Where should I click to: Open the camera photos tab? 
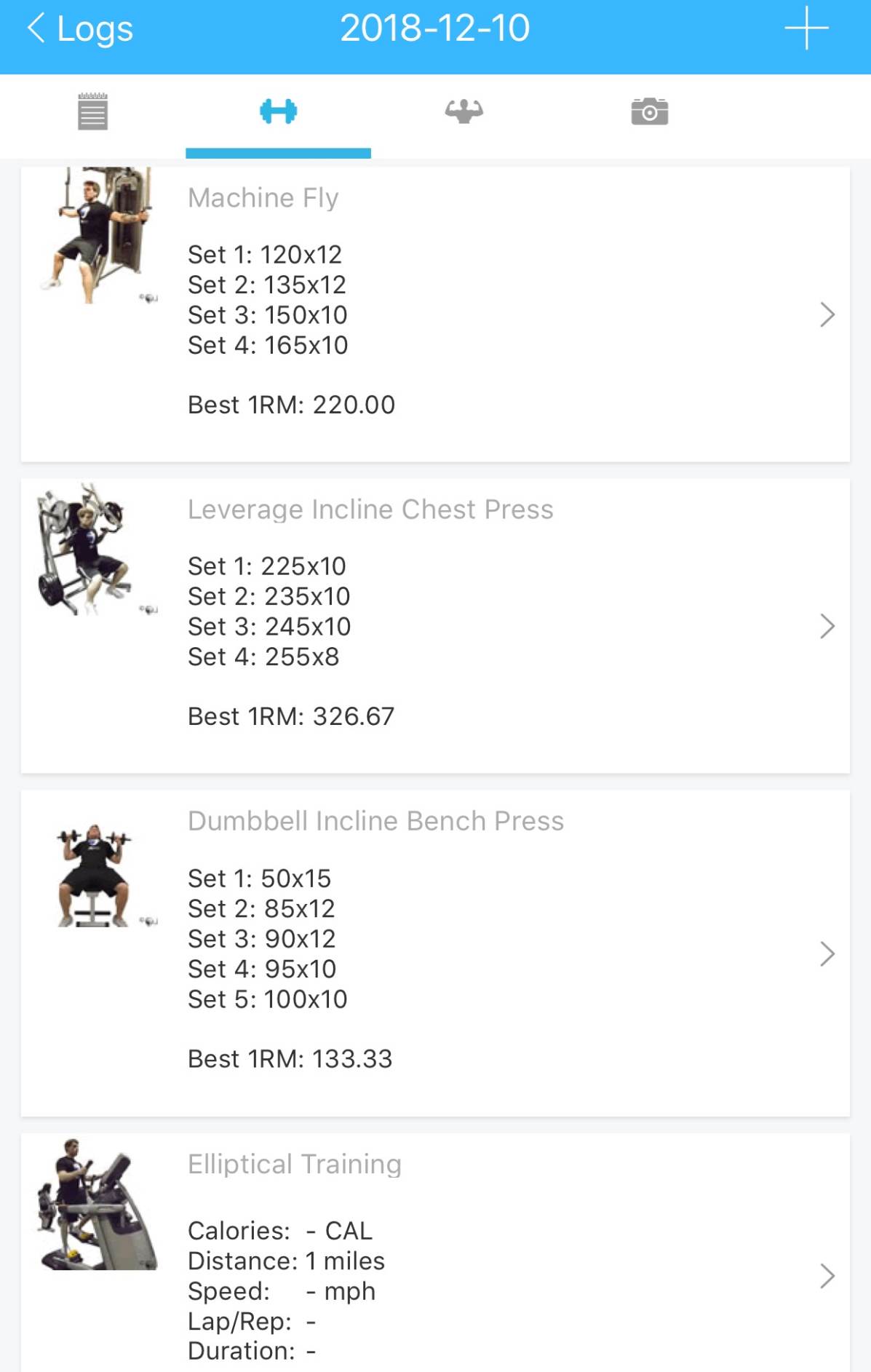pos(649,112)
